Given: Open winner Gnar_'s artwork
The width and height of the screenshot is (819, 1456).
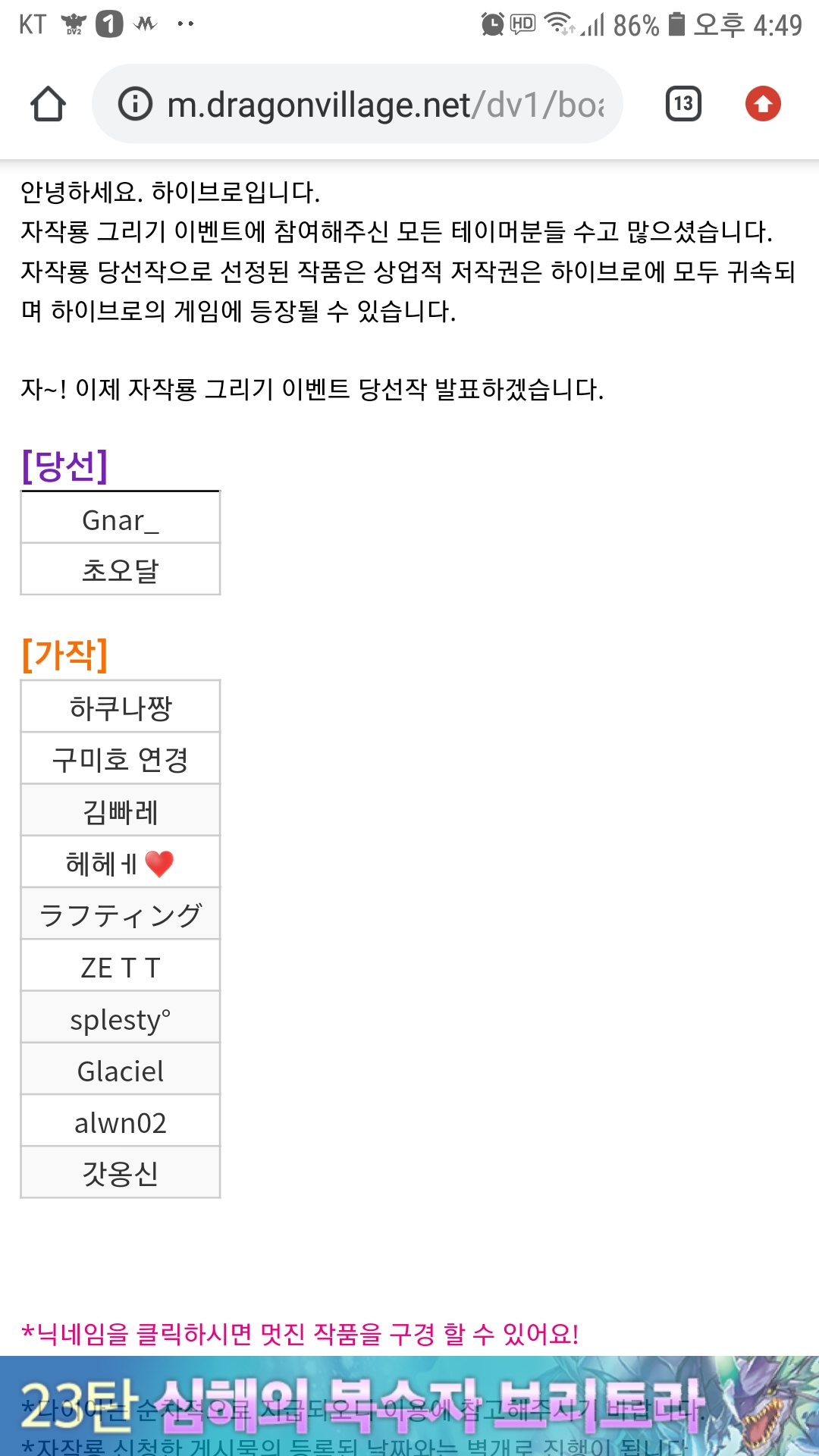Looking at the screenshot, I should point(121,520).
